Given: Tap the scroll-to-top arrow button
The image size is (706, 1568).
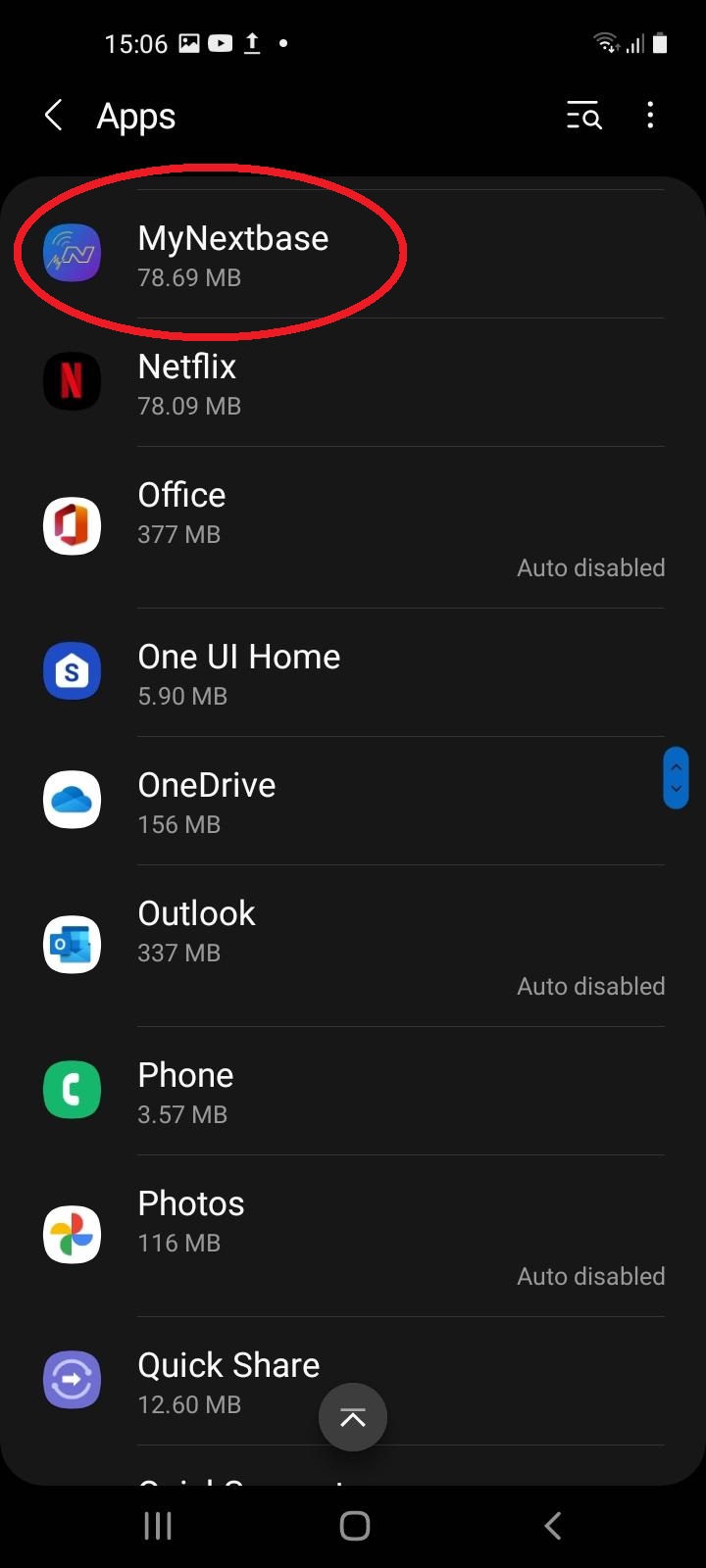Looking at the screenshot, I should point(353,1417).
